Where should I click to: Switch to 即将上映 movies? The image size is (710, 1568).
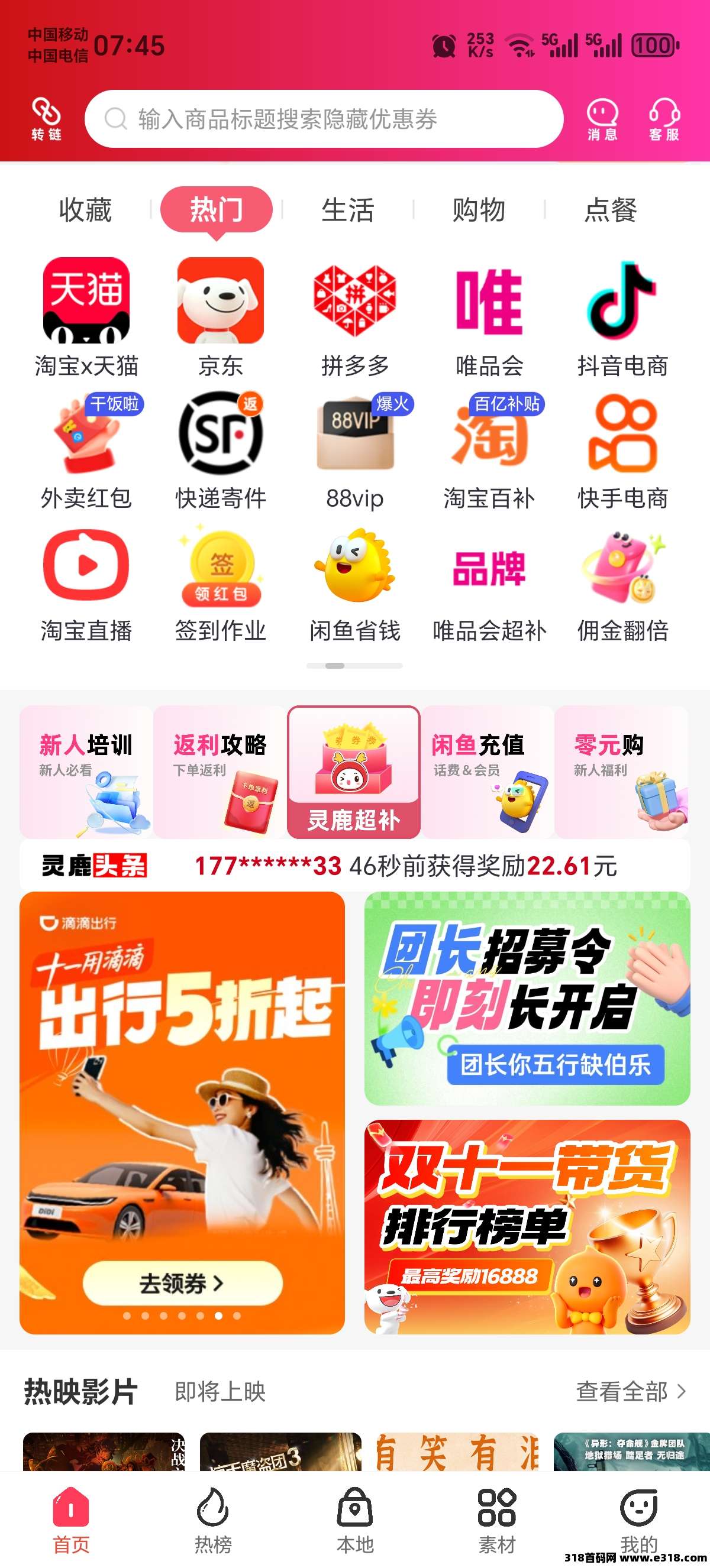pyautogui.click(x=220, y=1391)
